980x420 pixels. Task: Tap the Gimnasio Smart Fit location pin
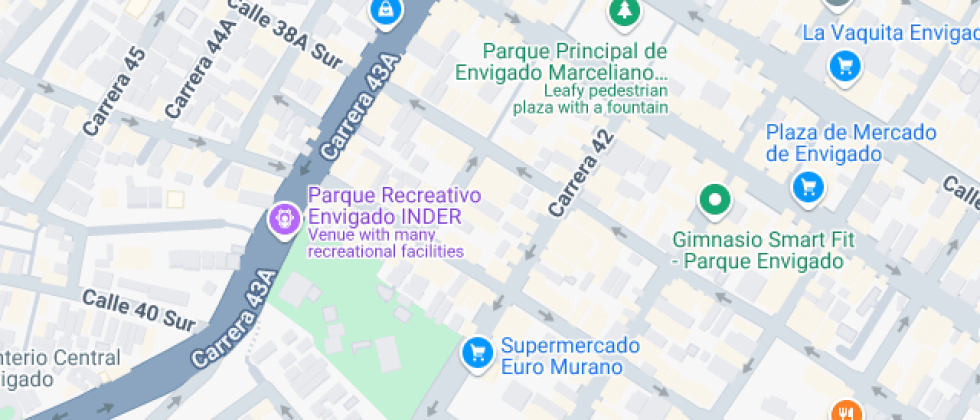tap(714, 200)
